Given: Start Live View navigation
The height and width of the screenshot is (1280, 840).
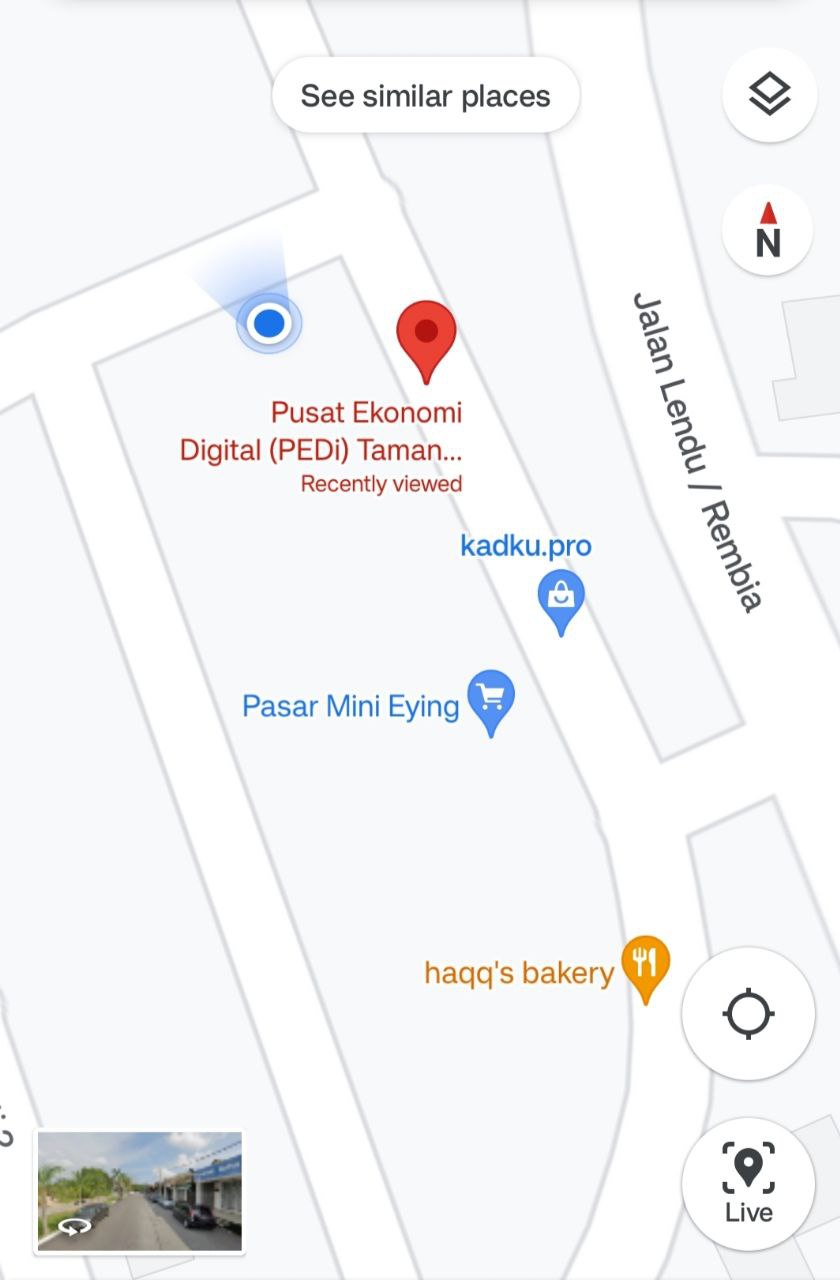Looking at the screenshot, I should coord(748,1184).
